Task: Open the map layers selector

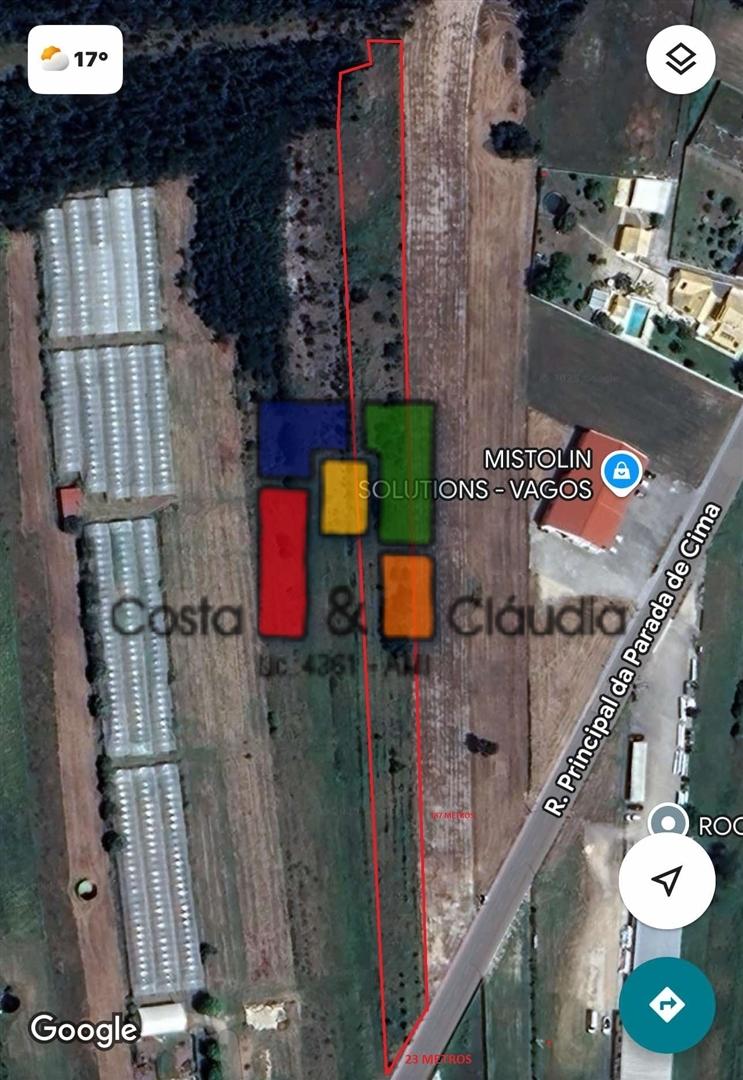Action: pos(681,60)
